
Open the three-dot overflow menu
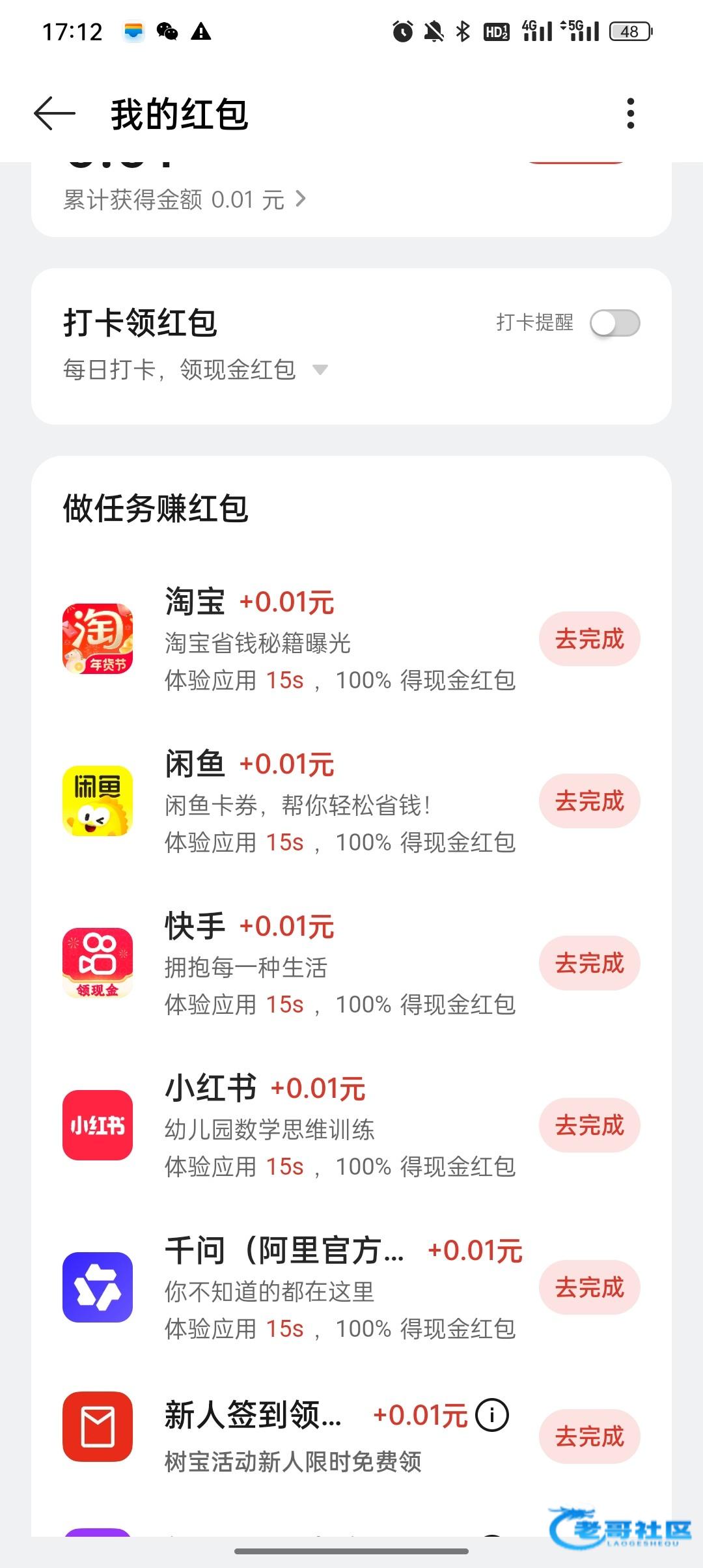pyautogui.click(x=630, y=114)
